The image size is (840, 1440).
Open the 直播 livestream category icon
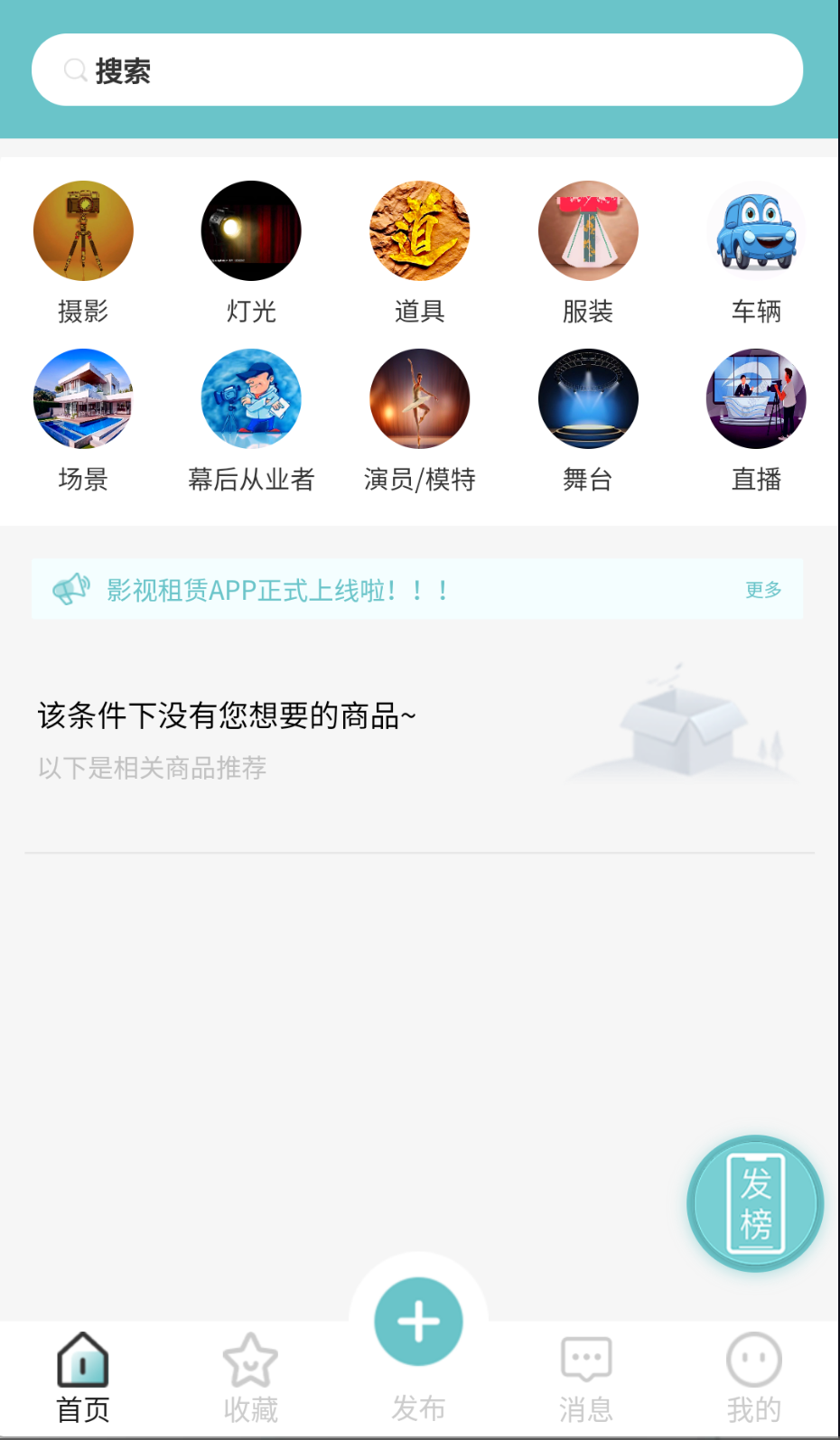[x=755, y=398]
